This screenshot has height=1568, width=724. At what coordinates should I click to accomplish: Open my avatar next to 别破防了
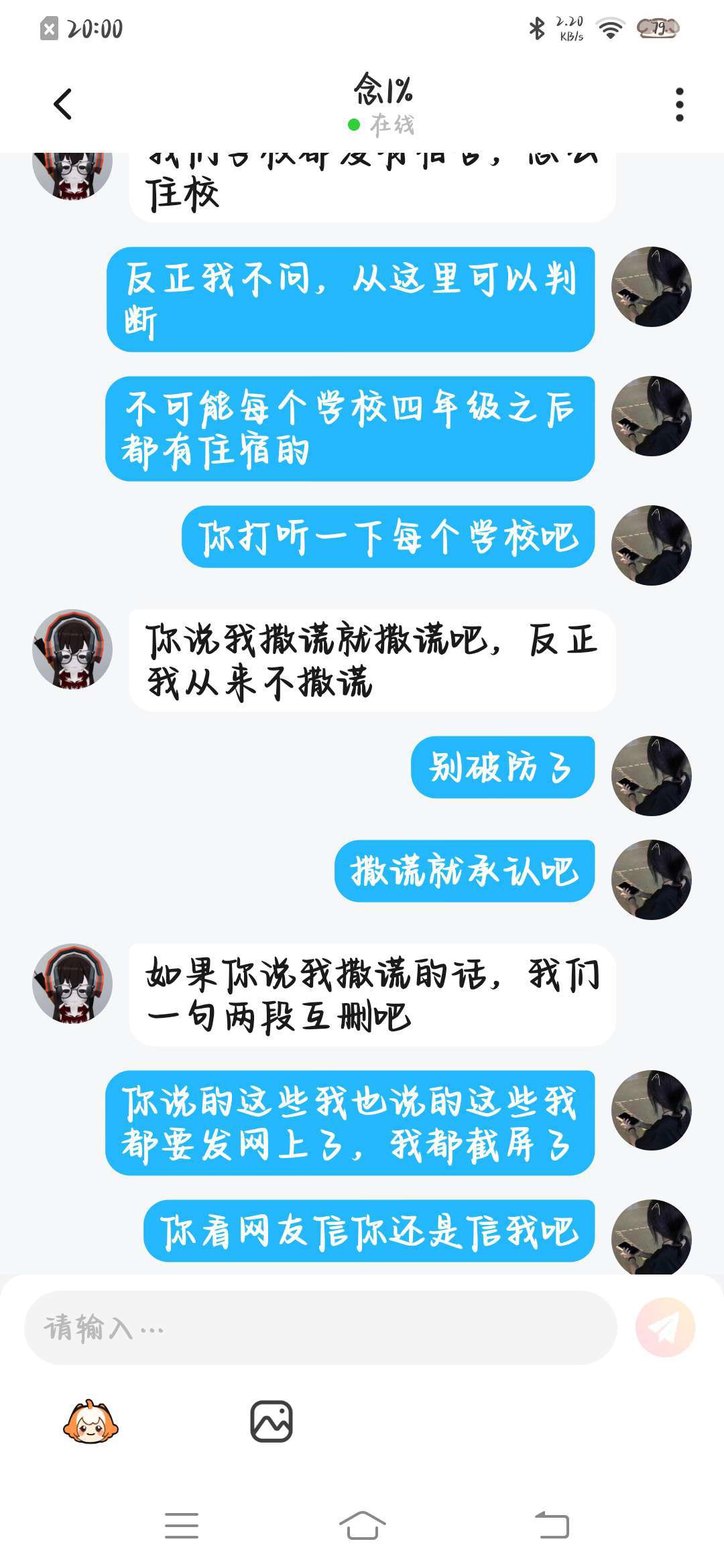[x=651, y=776]
